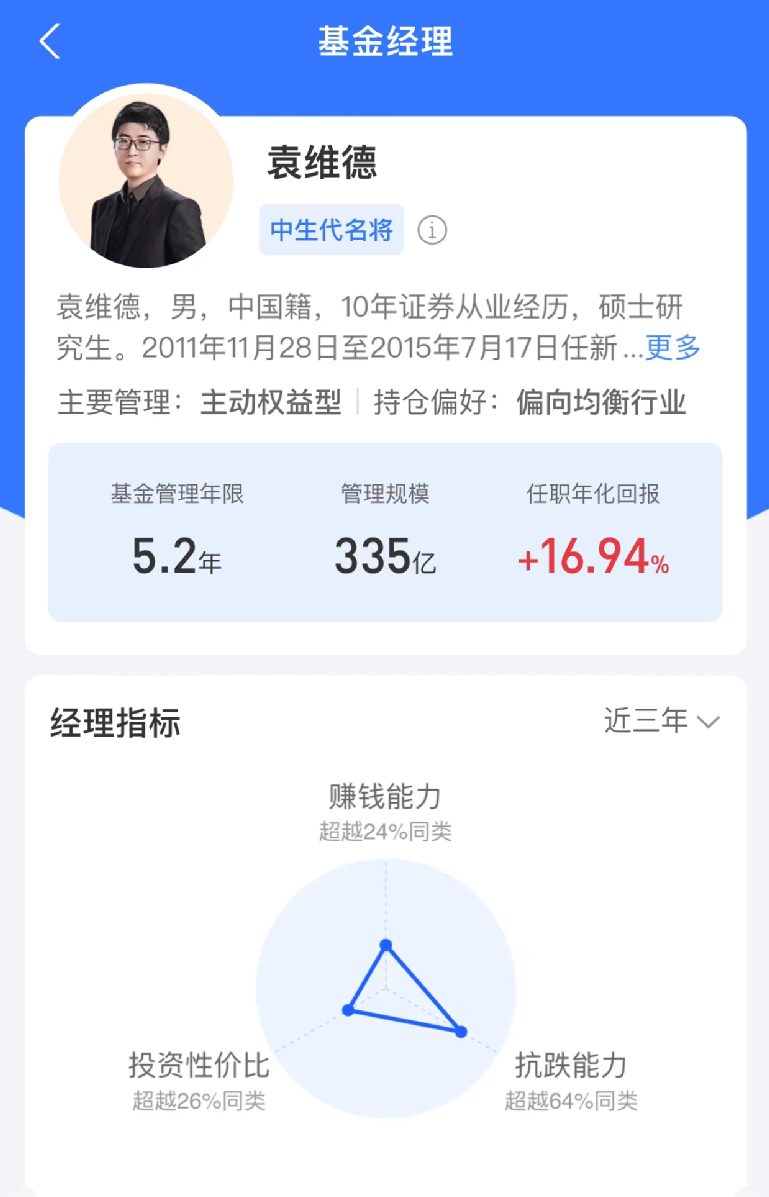Click the chevron next to 近三年
The image size is (769, 1197).
(x=707, y=720)
